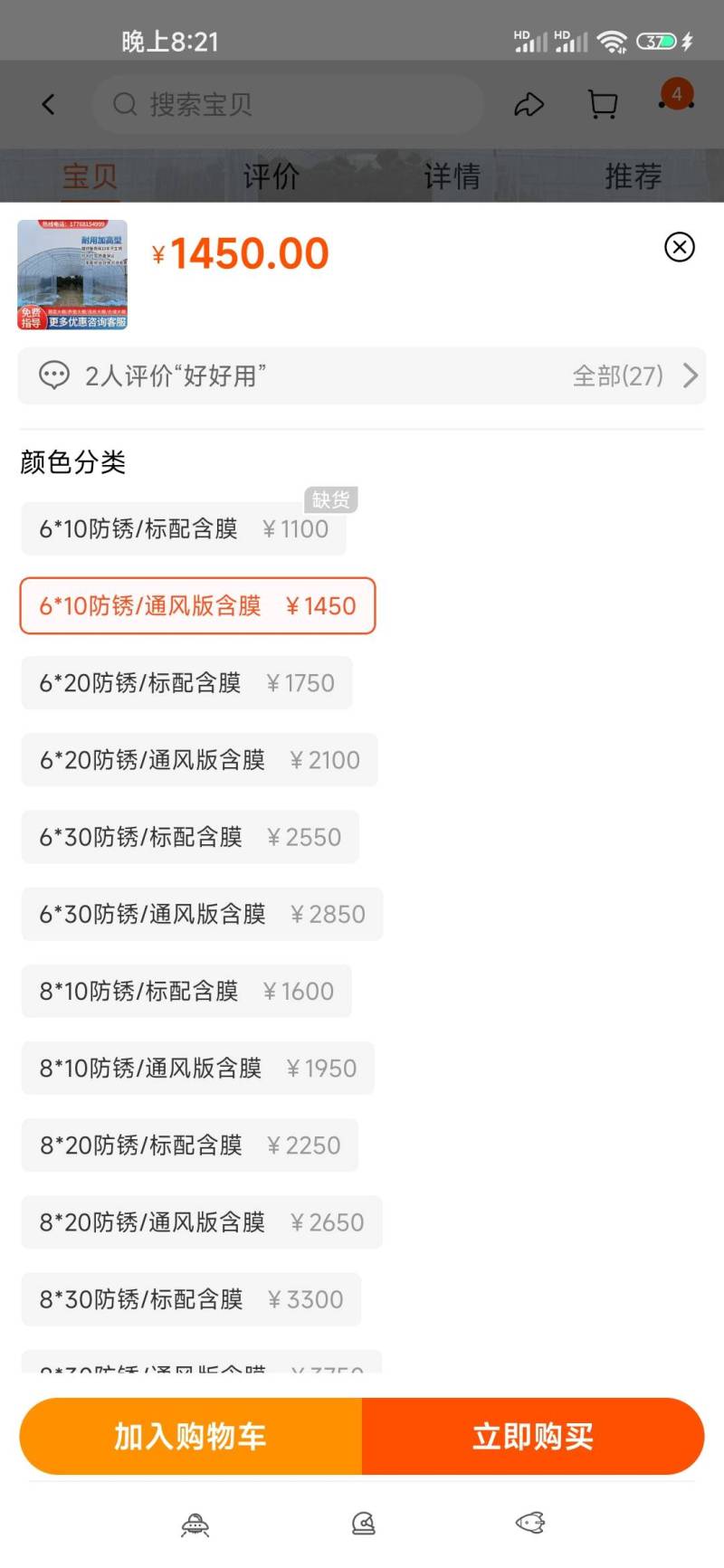Pick the 8*10防锈/通风版含膜 ¥1950 variant
The height and width of the screenshot is (1568, 724).
click(197, 1069)
